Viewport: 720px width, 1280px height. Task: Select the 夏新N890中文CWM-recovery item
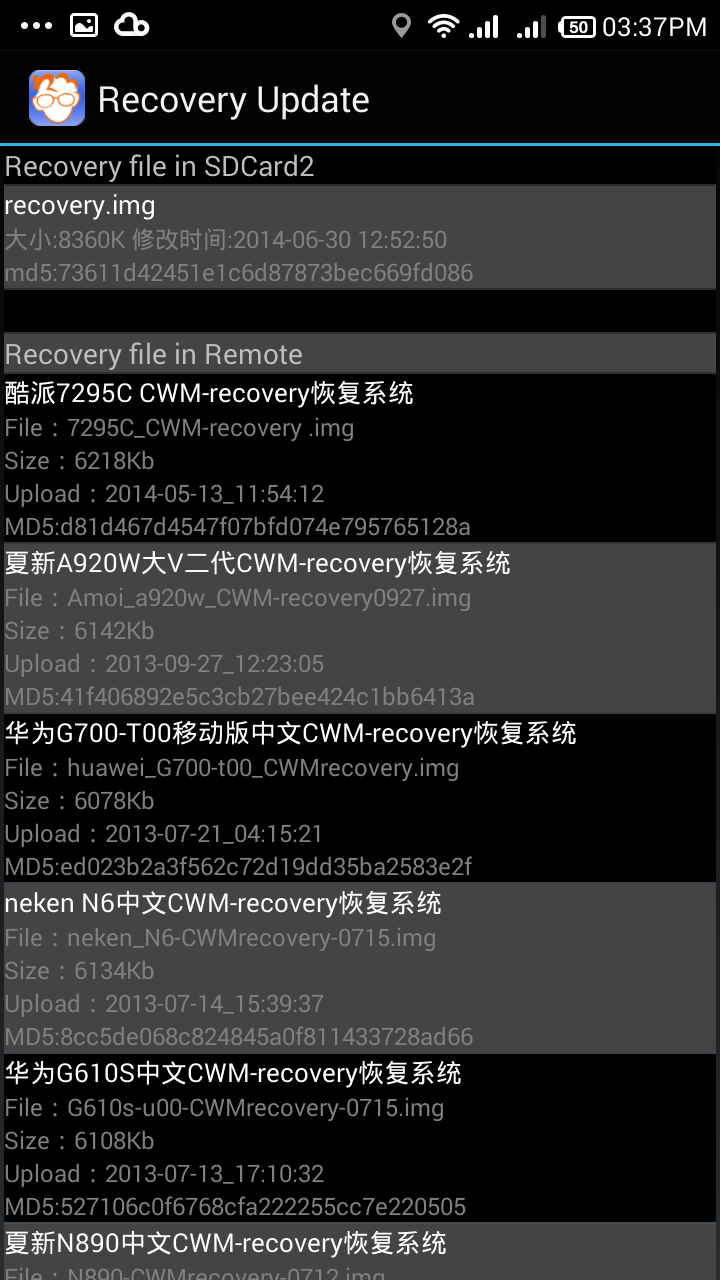click(360, 1252)
